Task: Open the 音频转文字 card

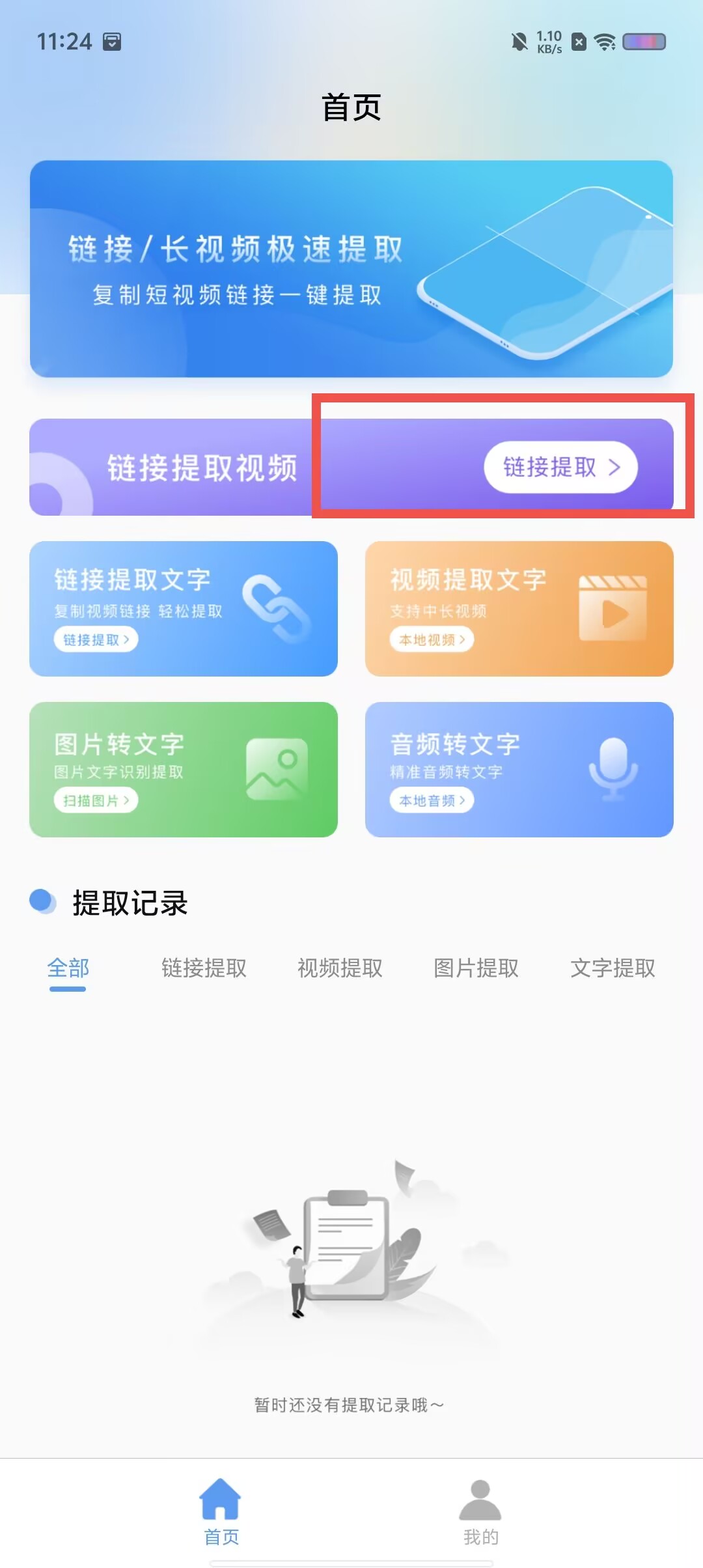Action: pos(519,770)
